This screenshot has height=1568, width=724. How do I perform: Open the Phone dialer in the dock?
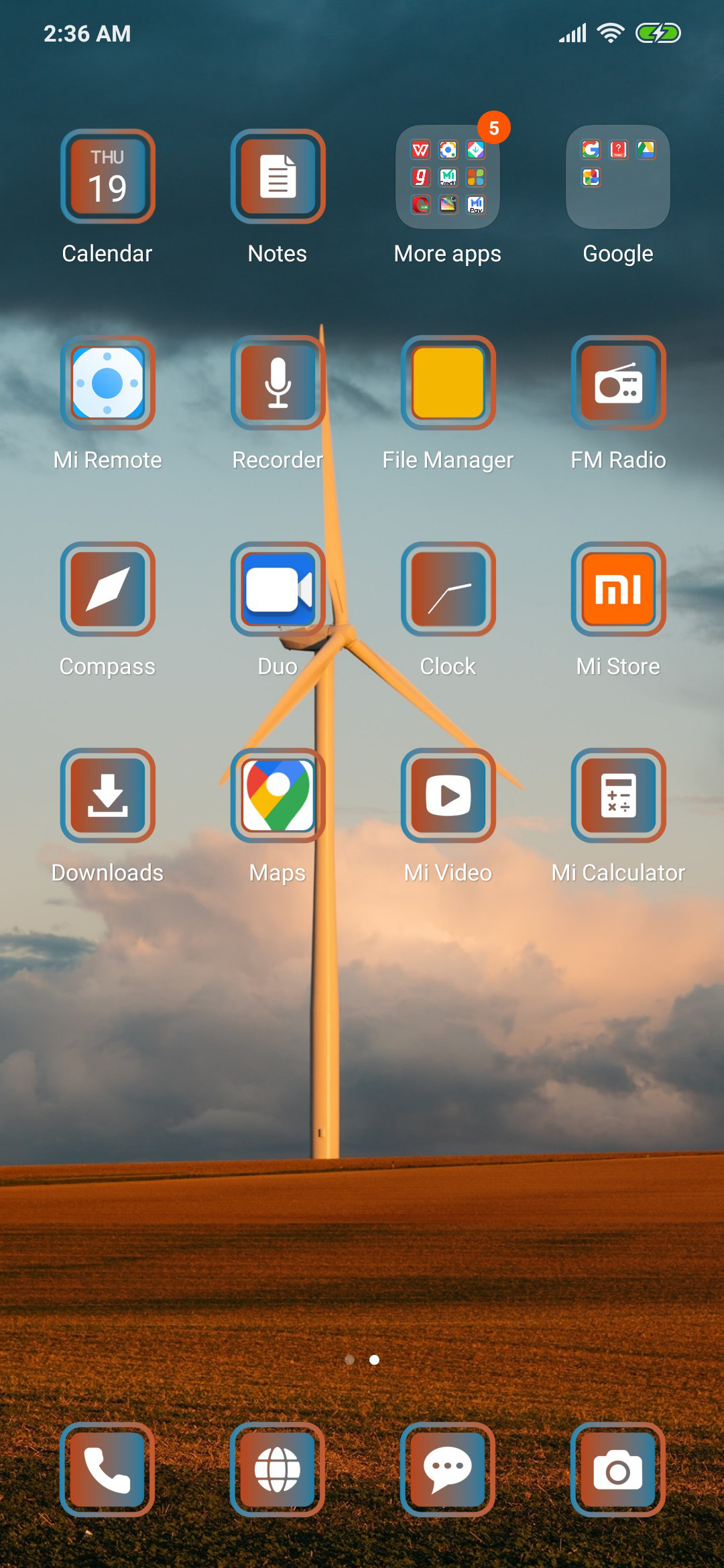coord(107,1469)
